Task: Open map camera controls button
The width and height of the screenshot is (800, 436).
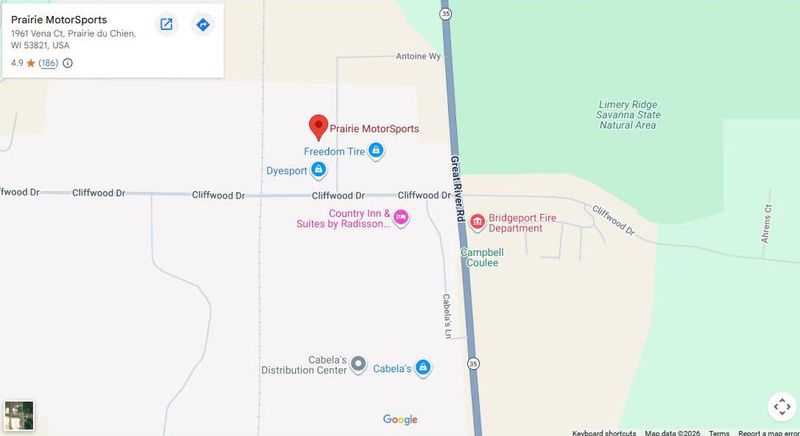Action: point(780,407)
